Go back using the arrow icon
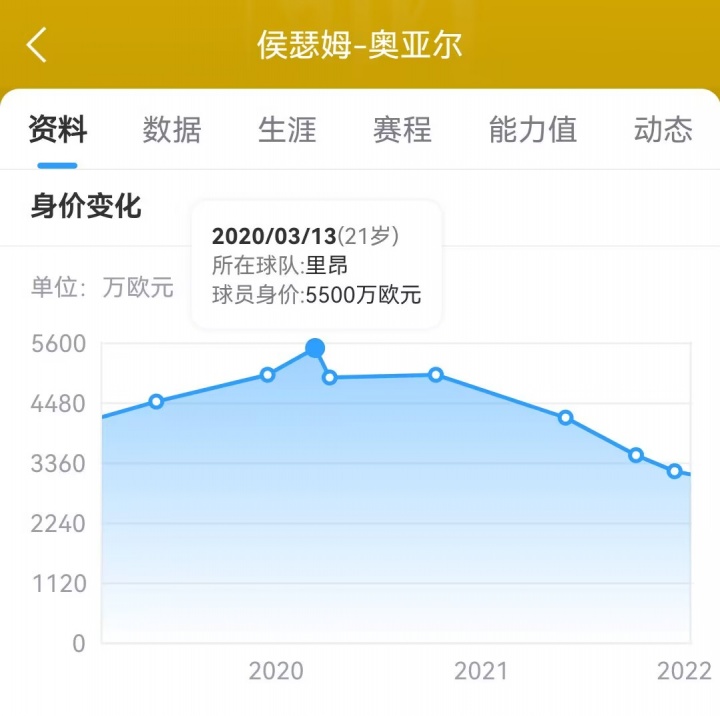The height and width of the screenshot is (716, 720). [x=37, y=45]
